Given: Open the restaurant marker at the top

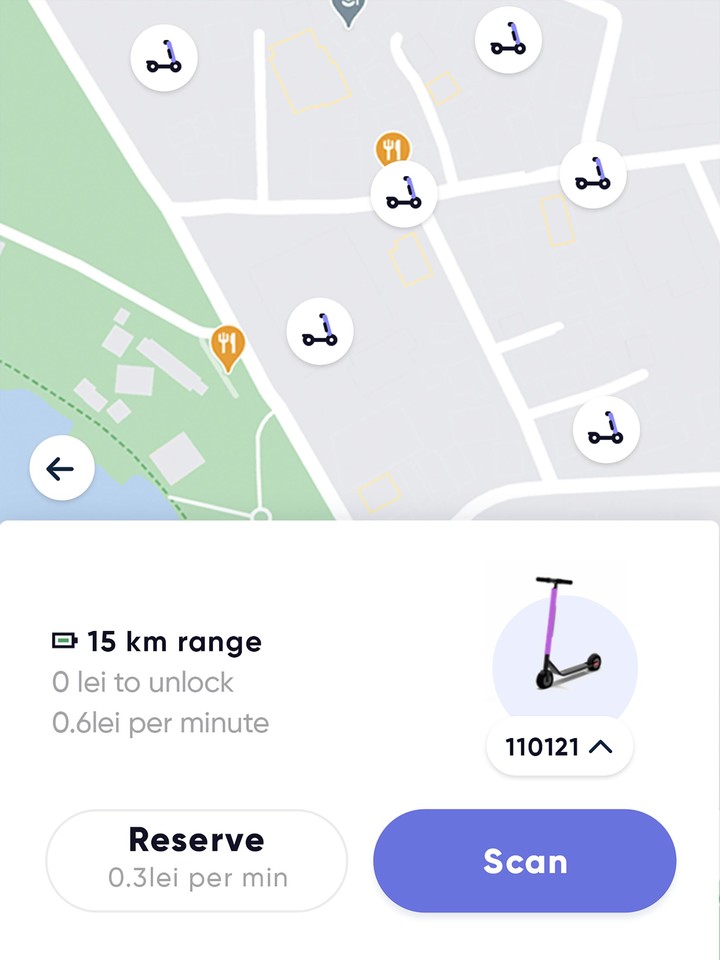Looking at the screenshot, I should click(394, 145).
